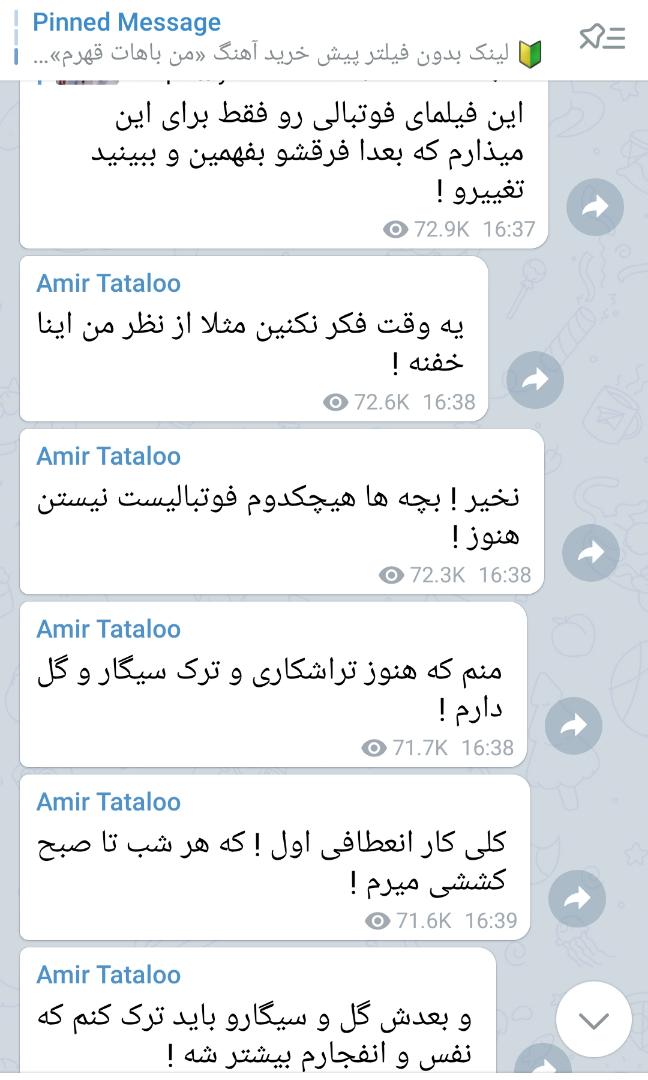
Task: Forward the message timed 16:39
Action: pyautogui.click(x=578, y=899)
